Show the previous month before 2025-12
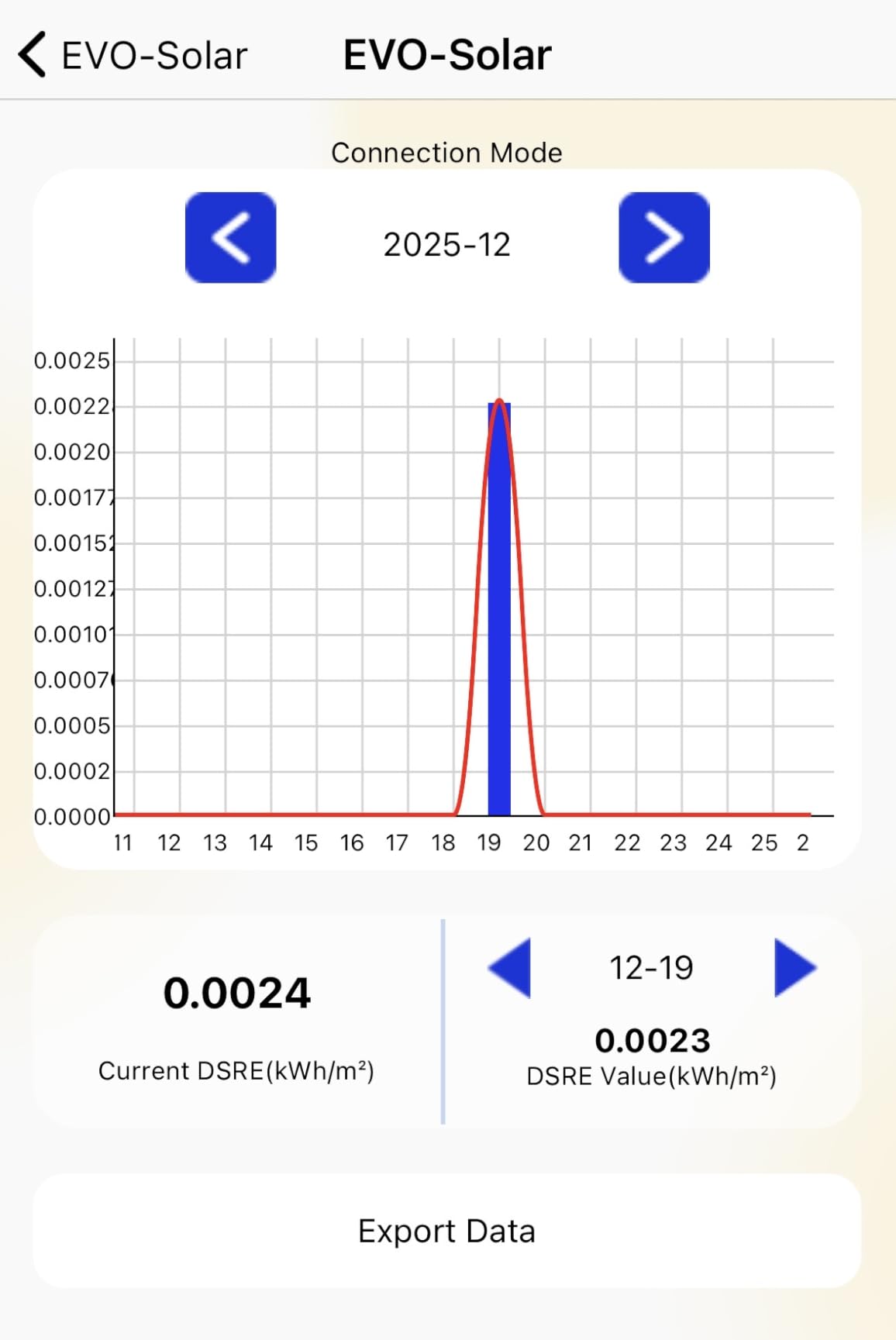The height and width of the screenshot is (1340, 896). [x=230, y=238]
